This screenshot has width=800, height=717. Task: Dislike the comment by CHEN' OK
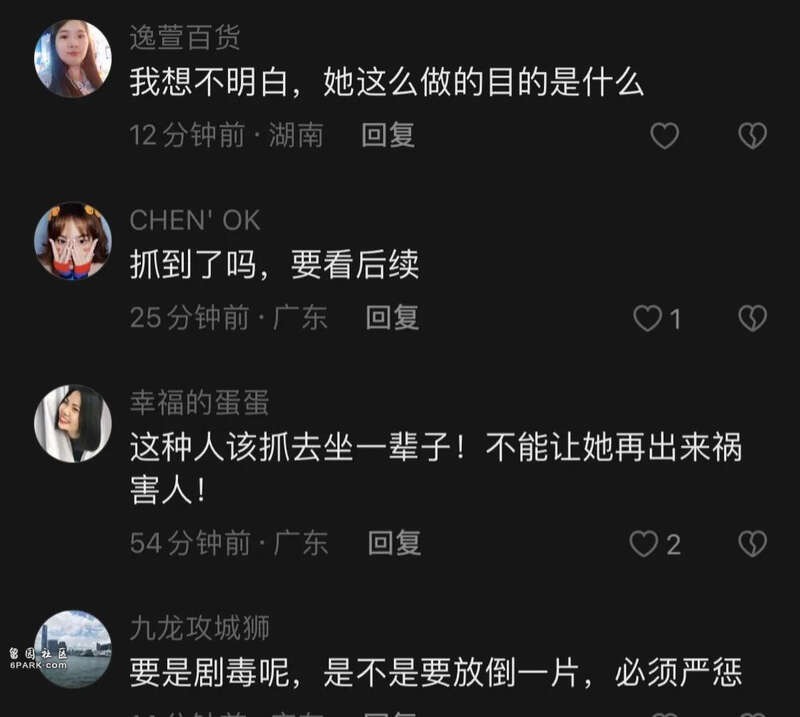click(x=752, y=319)
